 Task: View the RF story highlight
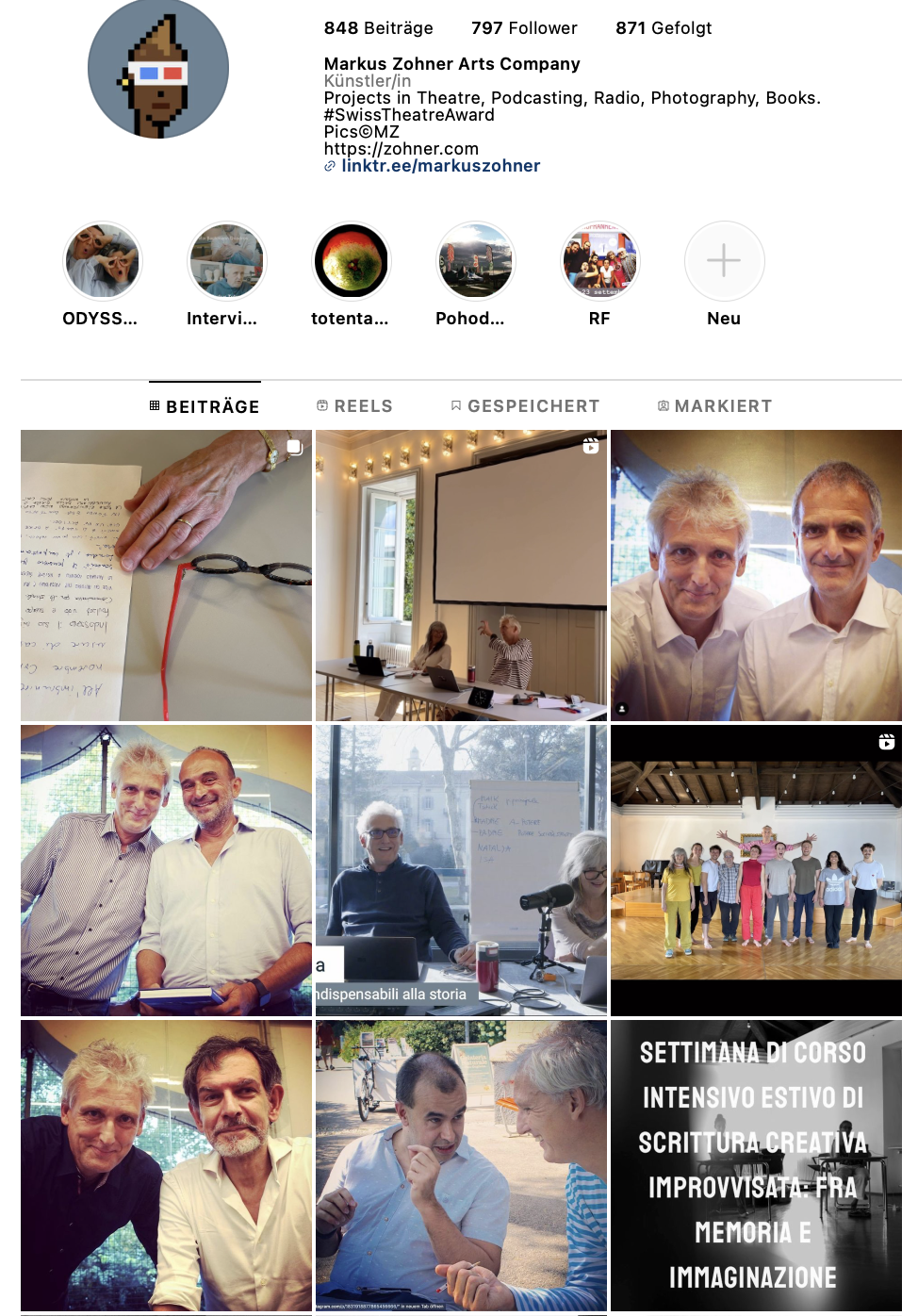coord(599,261)
